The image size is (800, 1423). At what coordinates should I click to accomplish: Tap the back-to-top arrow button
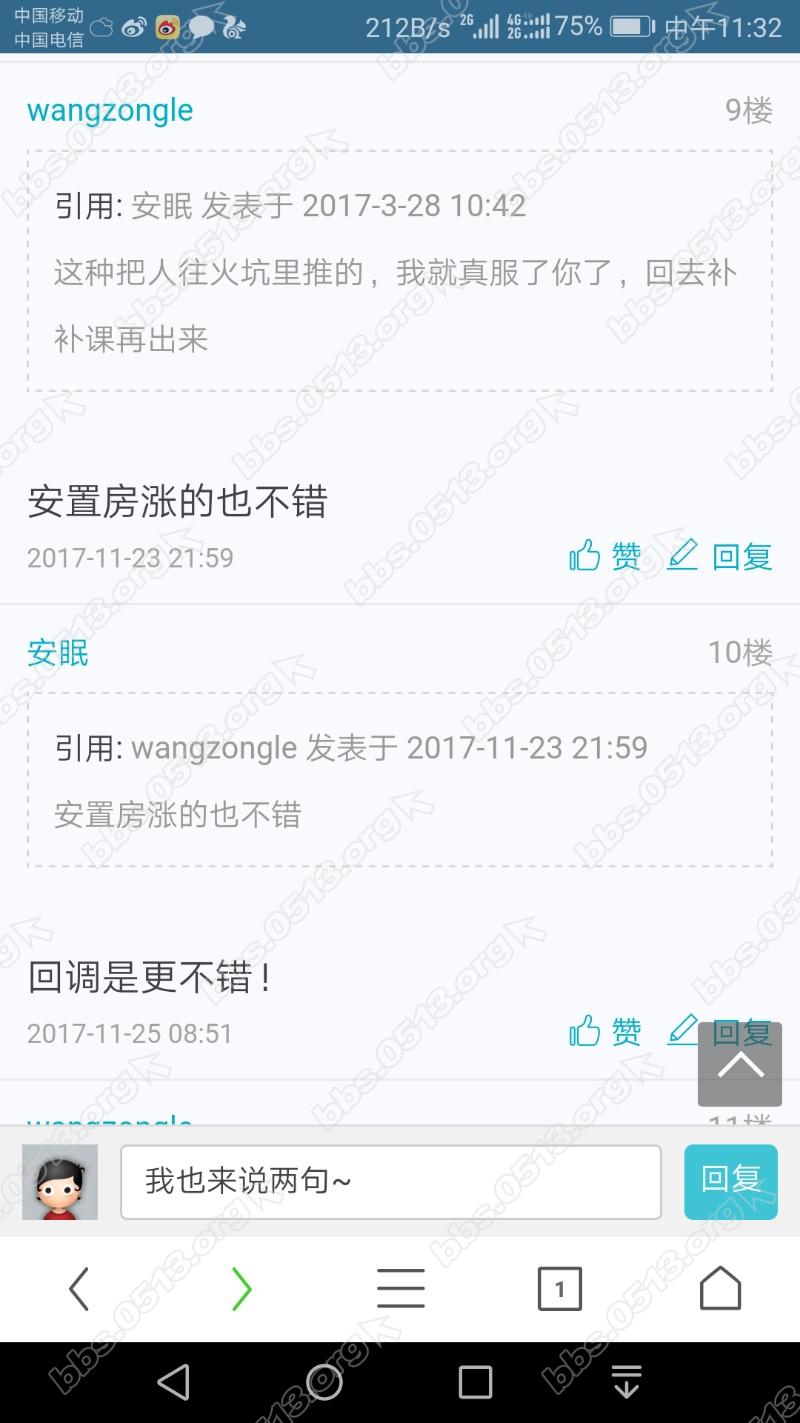click(x=740, y=1065)
